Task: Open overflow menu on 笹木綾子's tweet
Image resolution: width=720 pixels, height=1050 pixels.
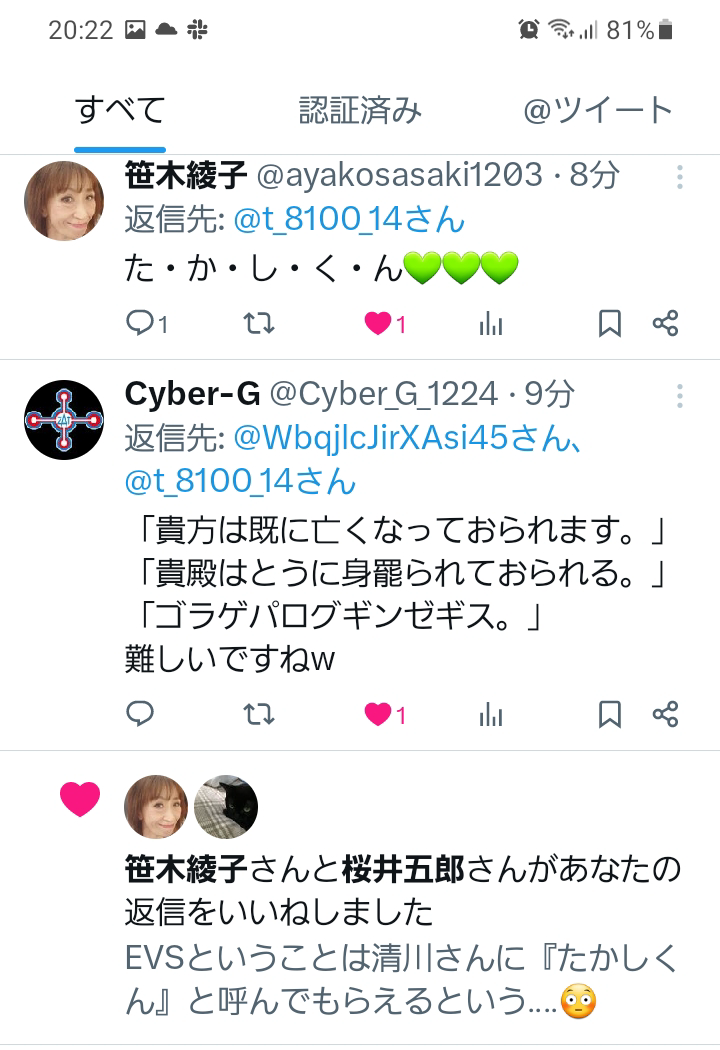Action: click(679, 178)
